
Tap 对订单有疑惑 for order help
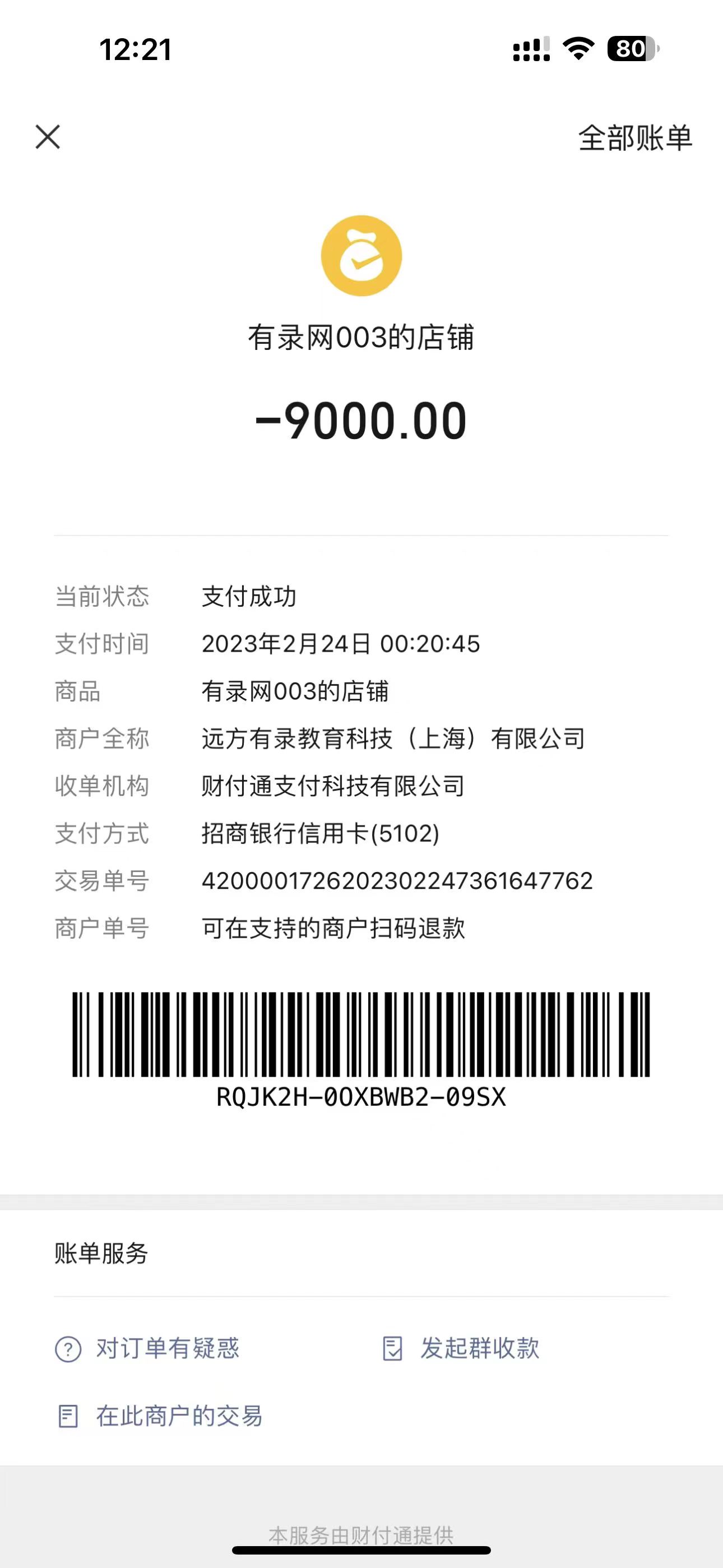click(x=148, y=1348)
